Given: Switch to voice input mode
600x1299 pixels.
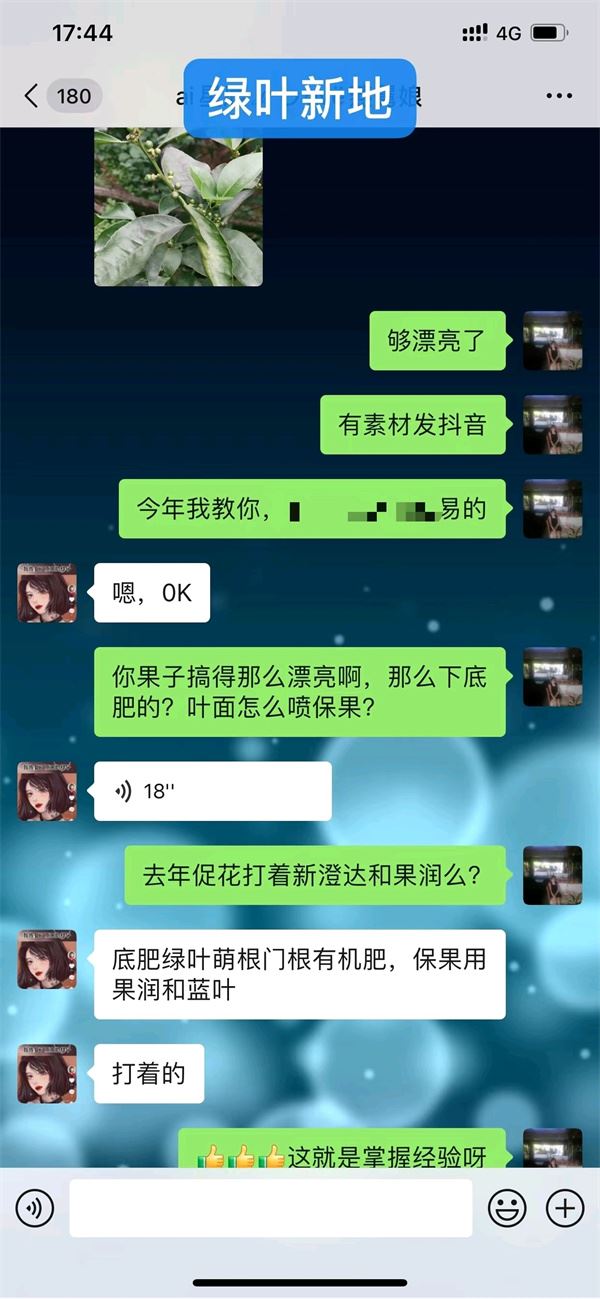Looking at the screenshot, I should tap(35, 1209).
